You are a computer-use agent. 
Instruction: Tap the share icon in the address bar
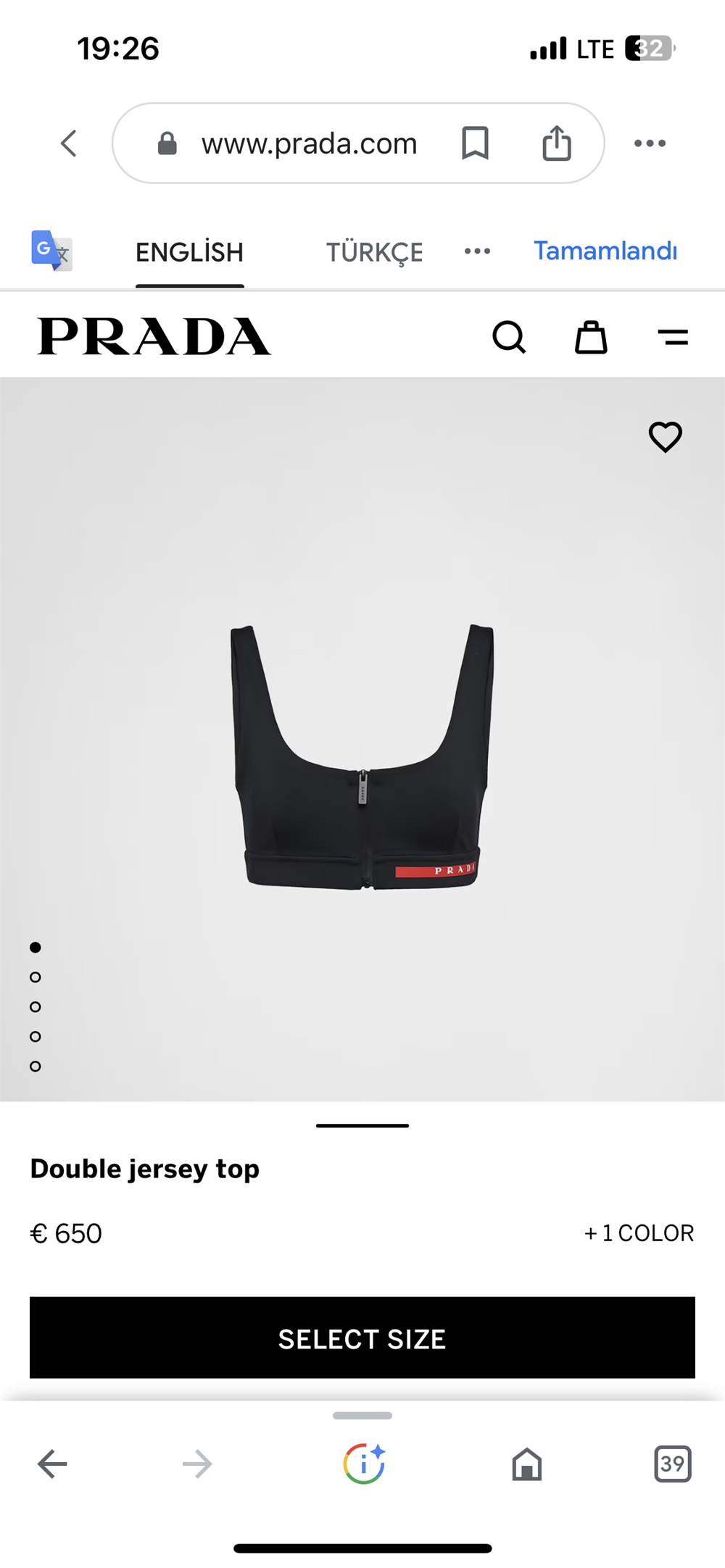click(555, 142)
